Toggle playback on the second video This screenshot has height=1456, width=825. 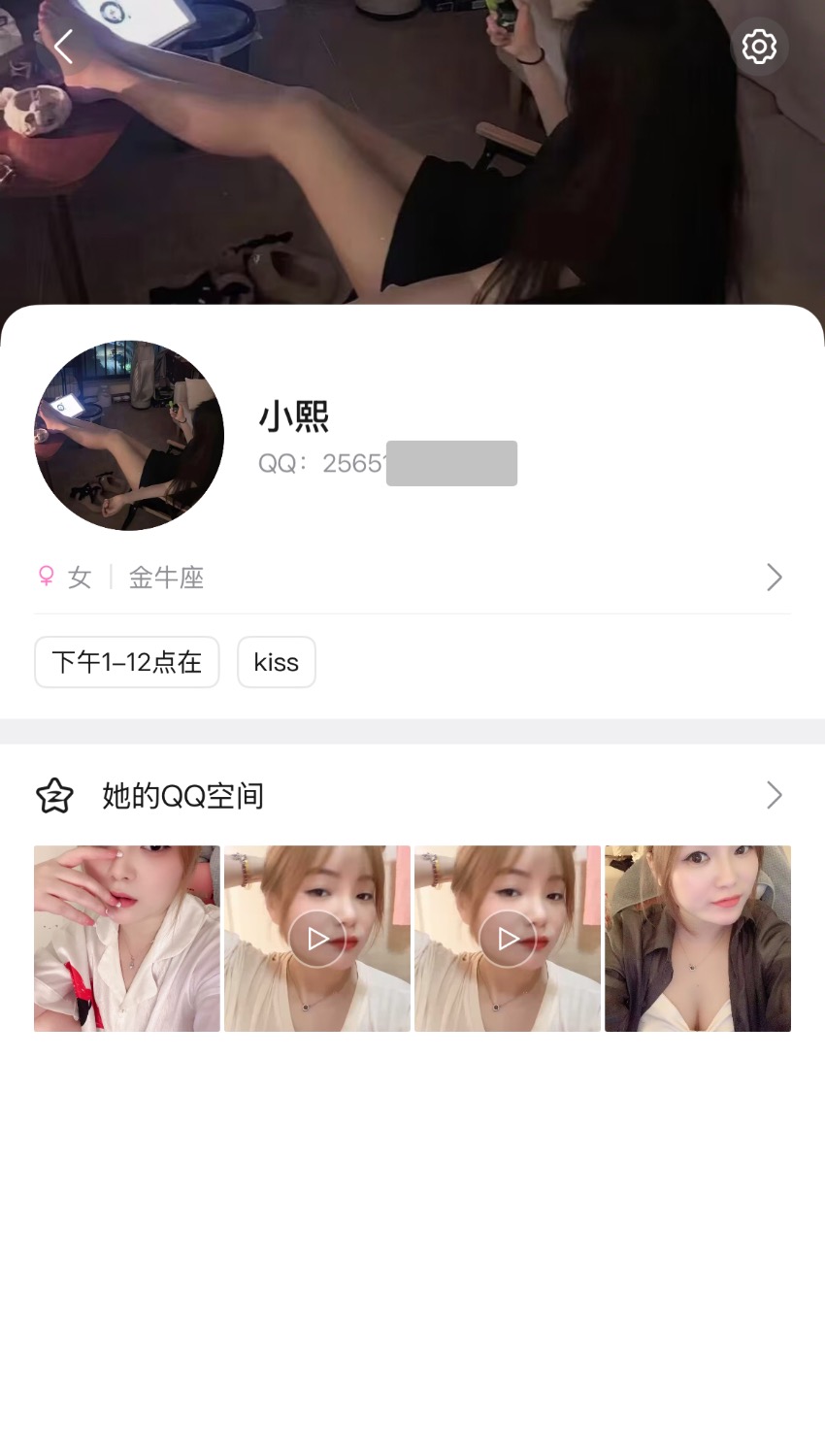click(x=316, y=938)
